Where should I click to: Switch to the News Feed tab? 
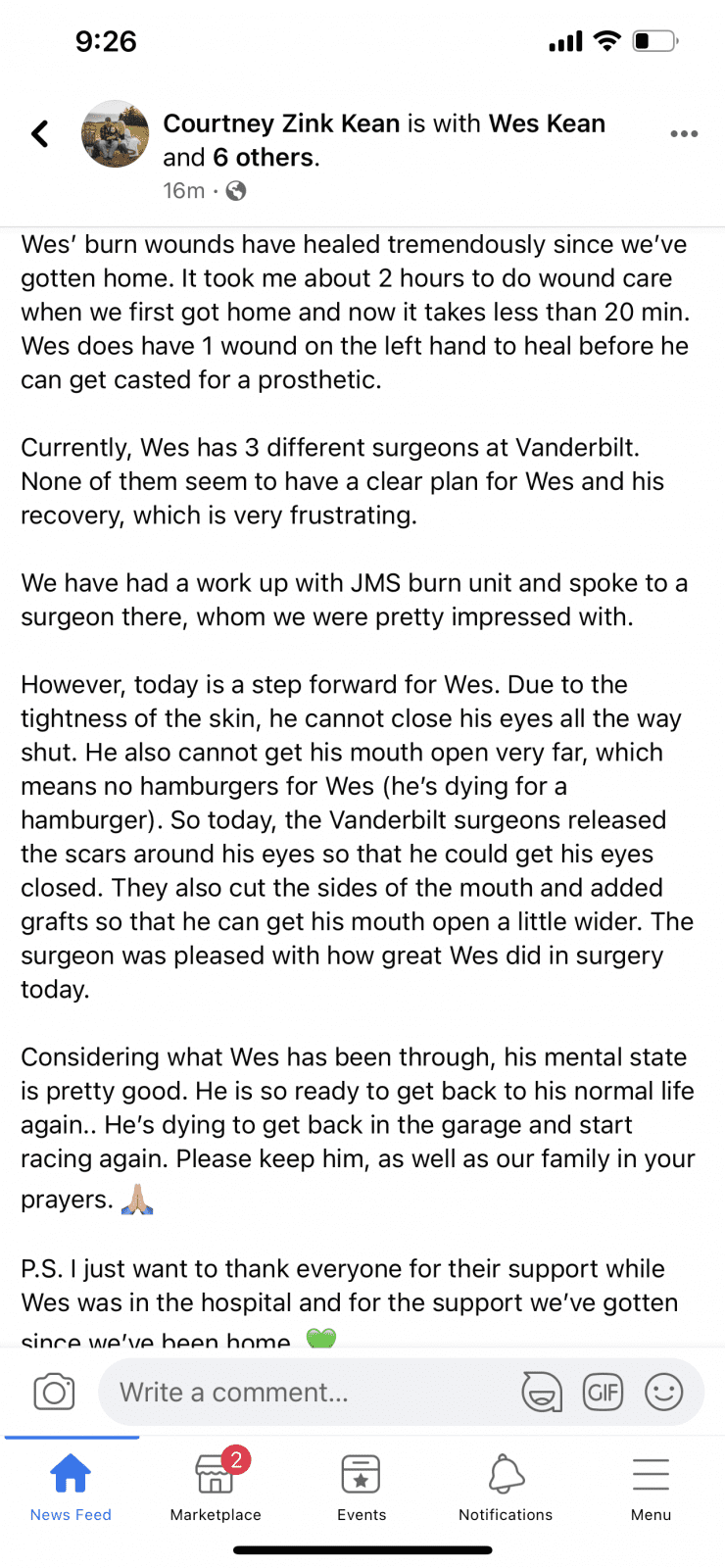71,1487
